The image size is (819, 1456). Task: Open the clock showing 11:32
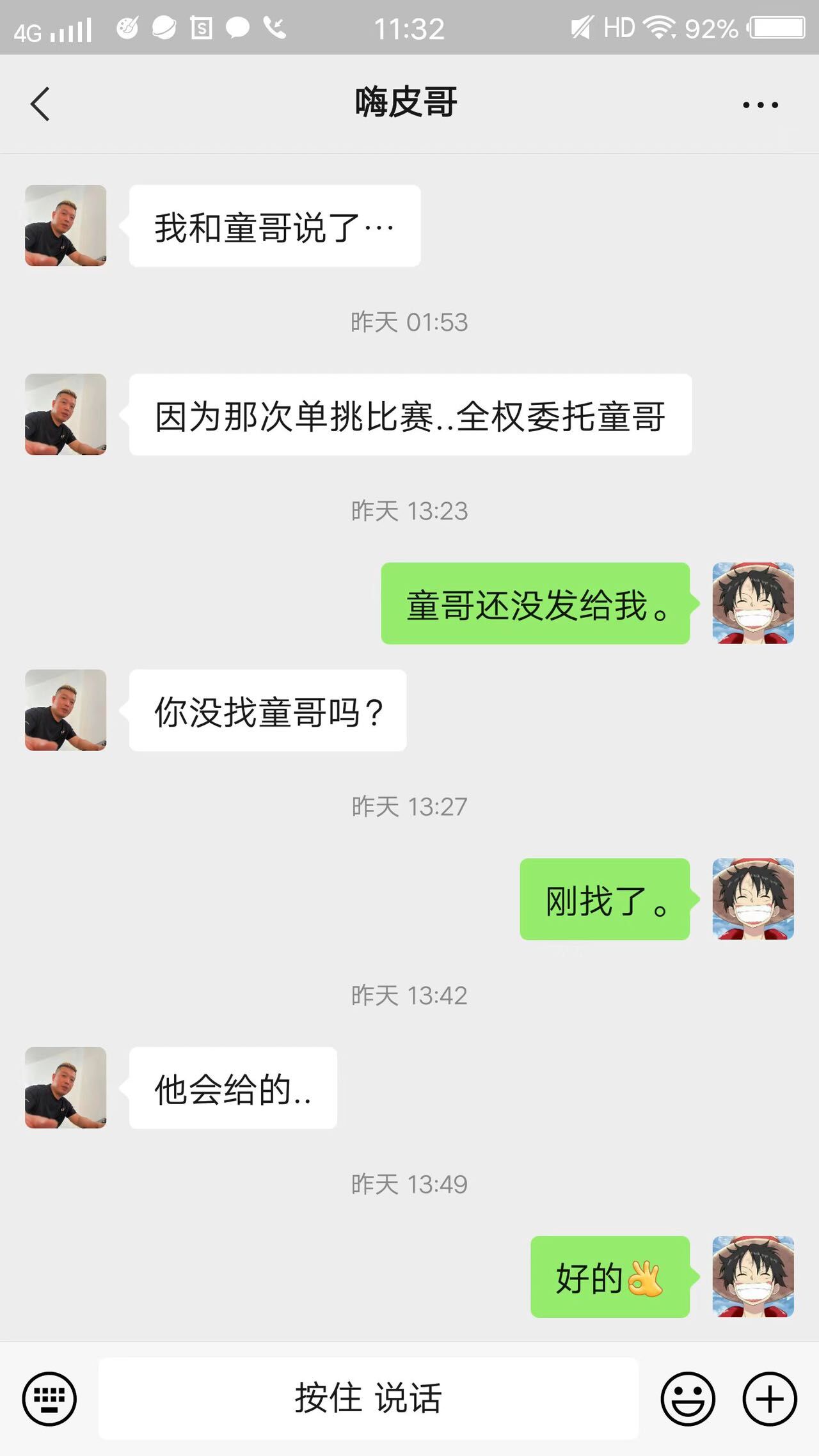coord(409,27)
